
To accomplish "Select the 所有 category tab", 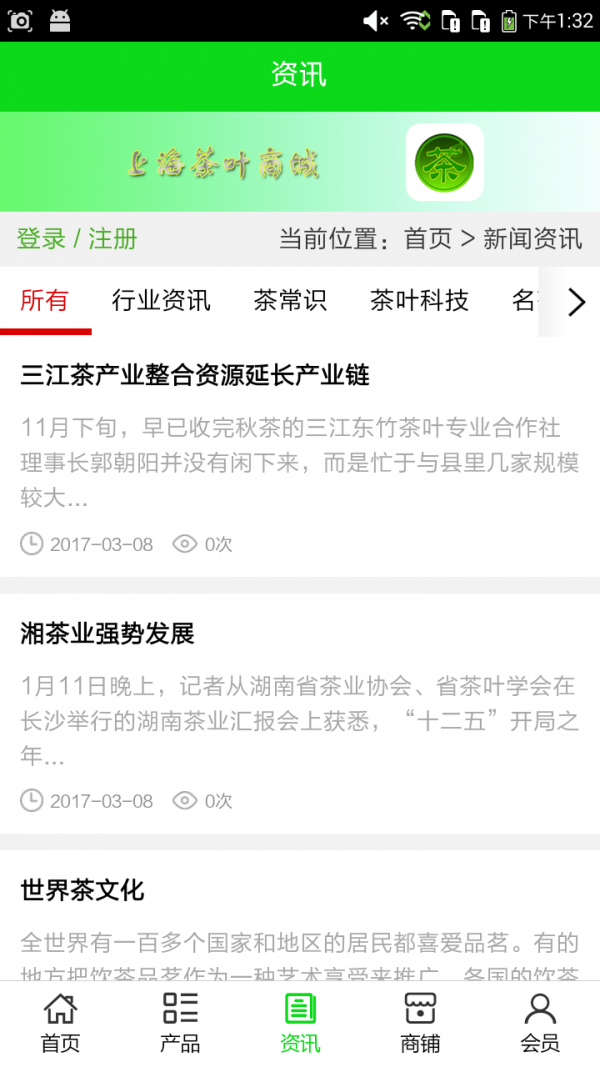I will click(45, 300).
